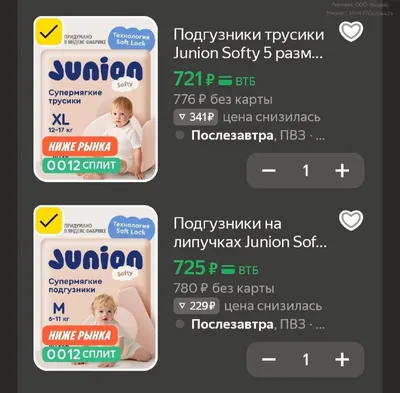Image resolution: width=400 pixels, height=393 pixels.
Task: Add Подгузники трусики Junion Softy to favorites
Action: (351, 32)
